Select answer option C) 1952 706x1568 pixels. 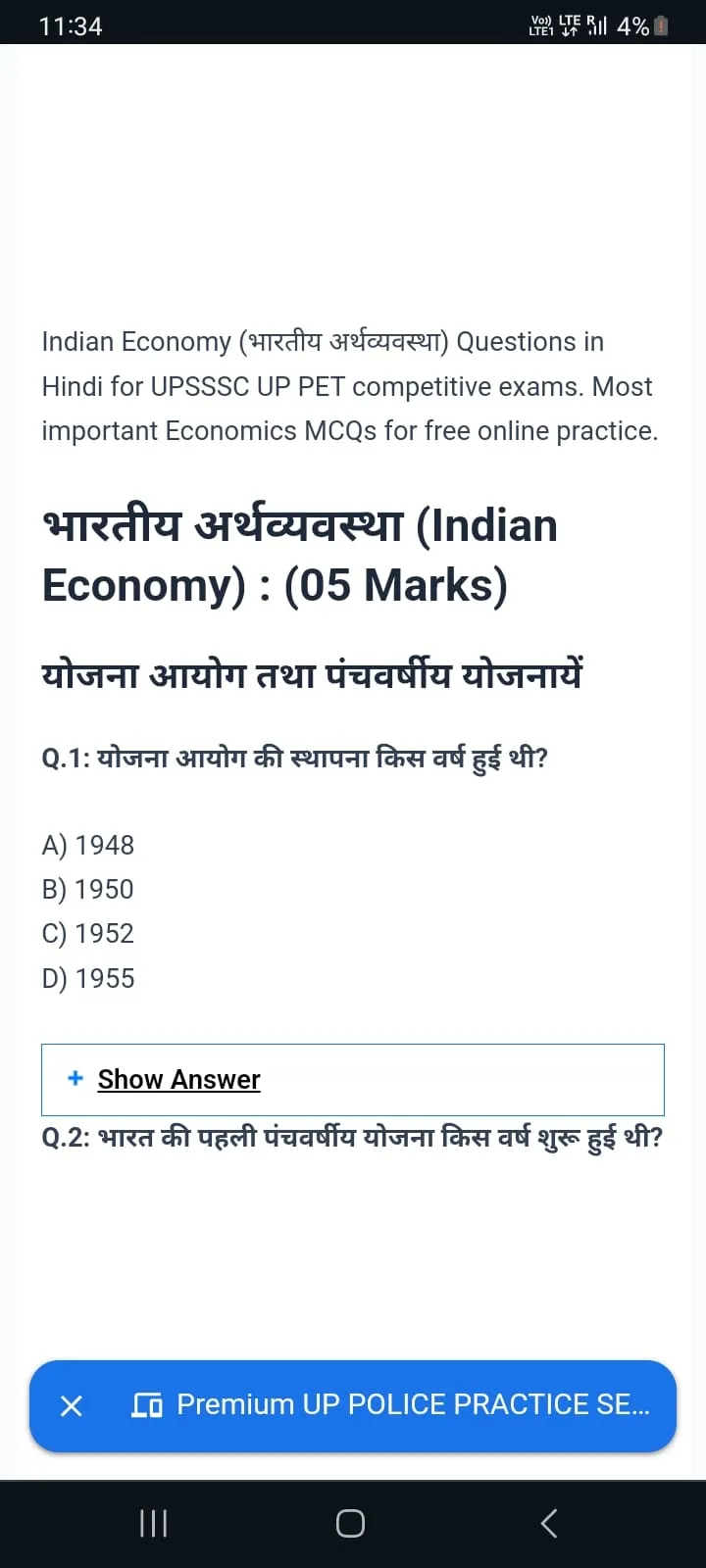(87, 933)
